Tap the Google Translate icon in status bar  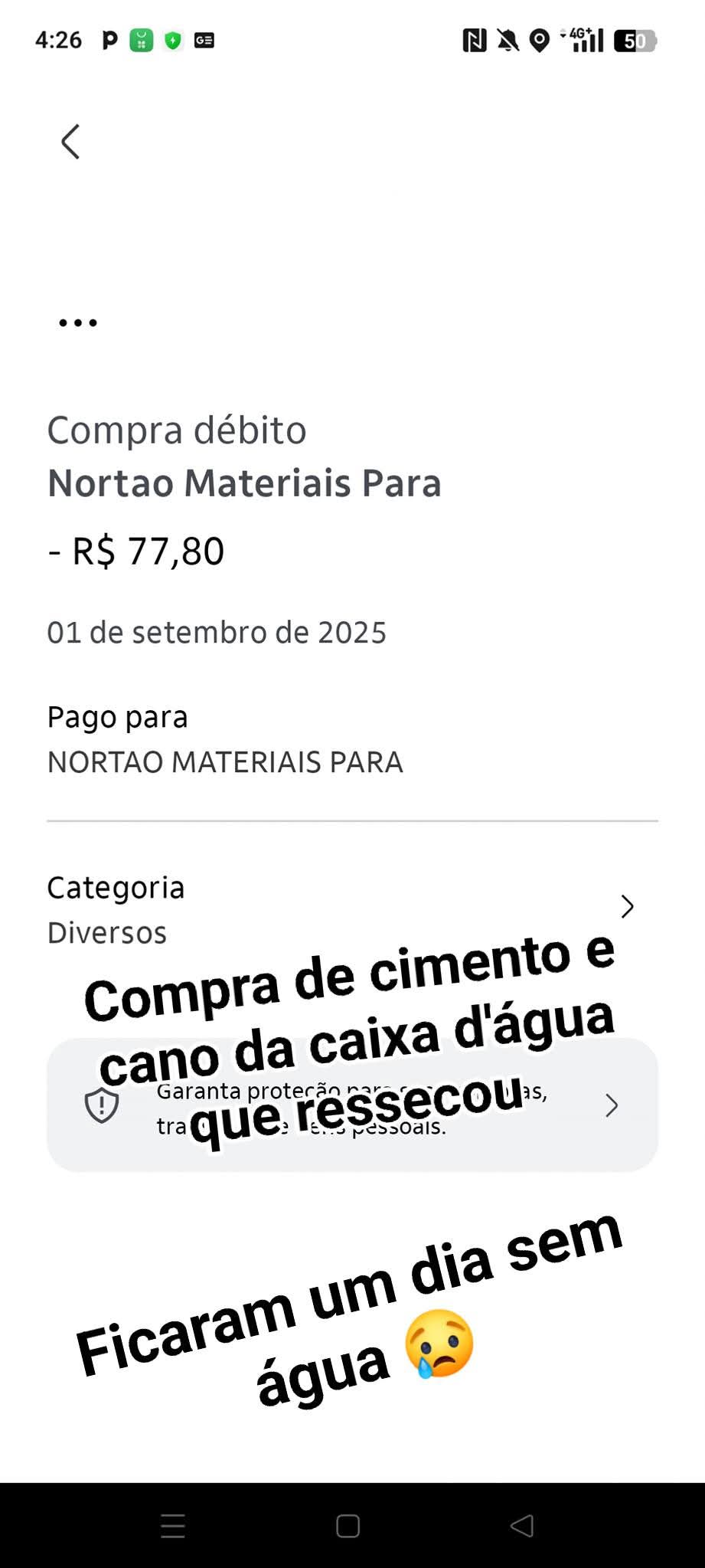click(x=204, y=41)
